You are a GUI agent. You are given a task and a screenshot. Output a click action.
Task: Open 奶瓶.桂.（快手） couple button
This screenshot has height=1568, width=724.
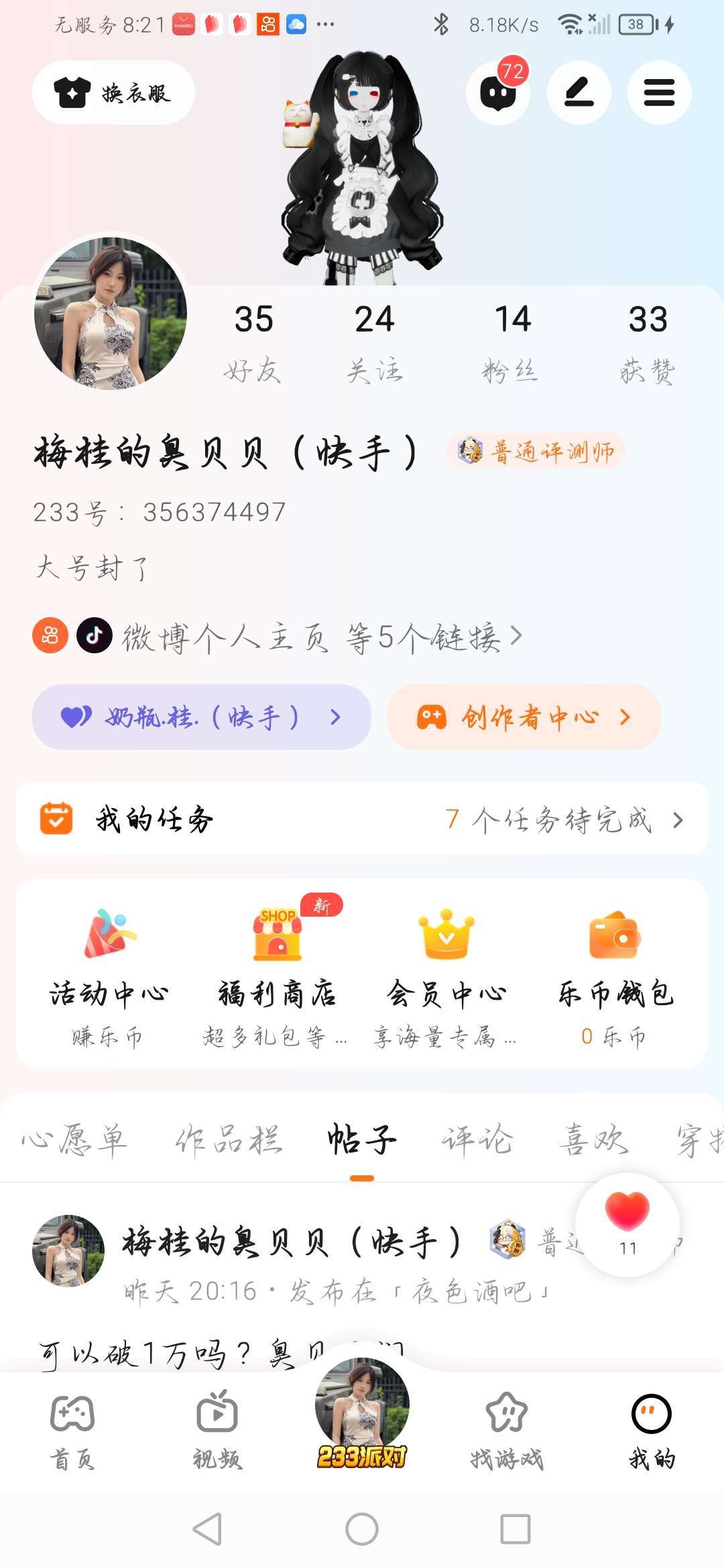coord(201,717)
